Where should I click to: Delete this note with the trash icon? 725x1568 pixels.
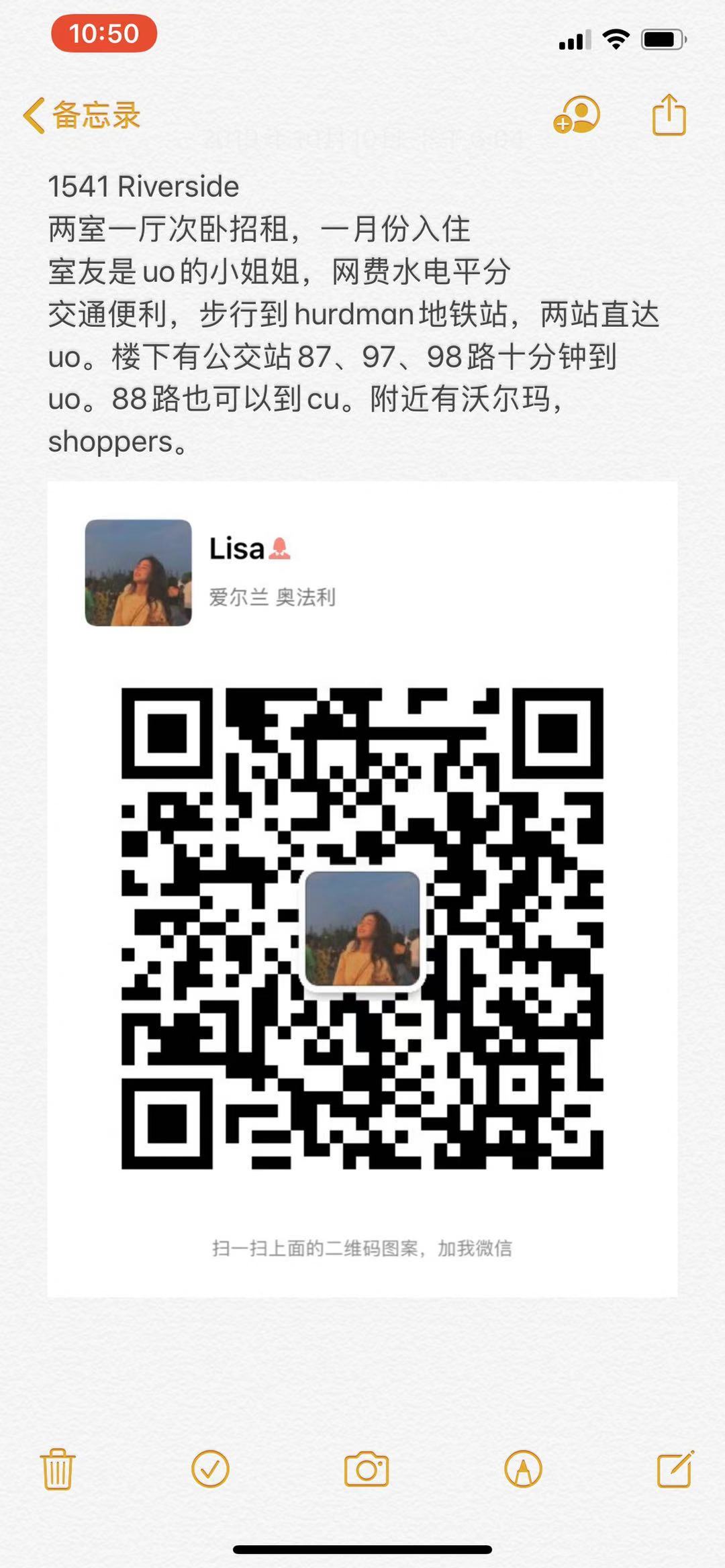(x=58, y=1469)
